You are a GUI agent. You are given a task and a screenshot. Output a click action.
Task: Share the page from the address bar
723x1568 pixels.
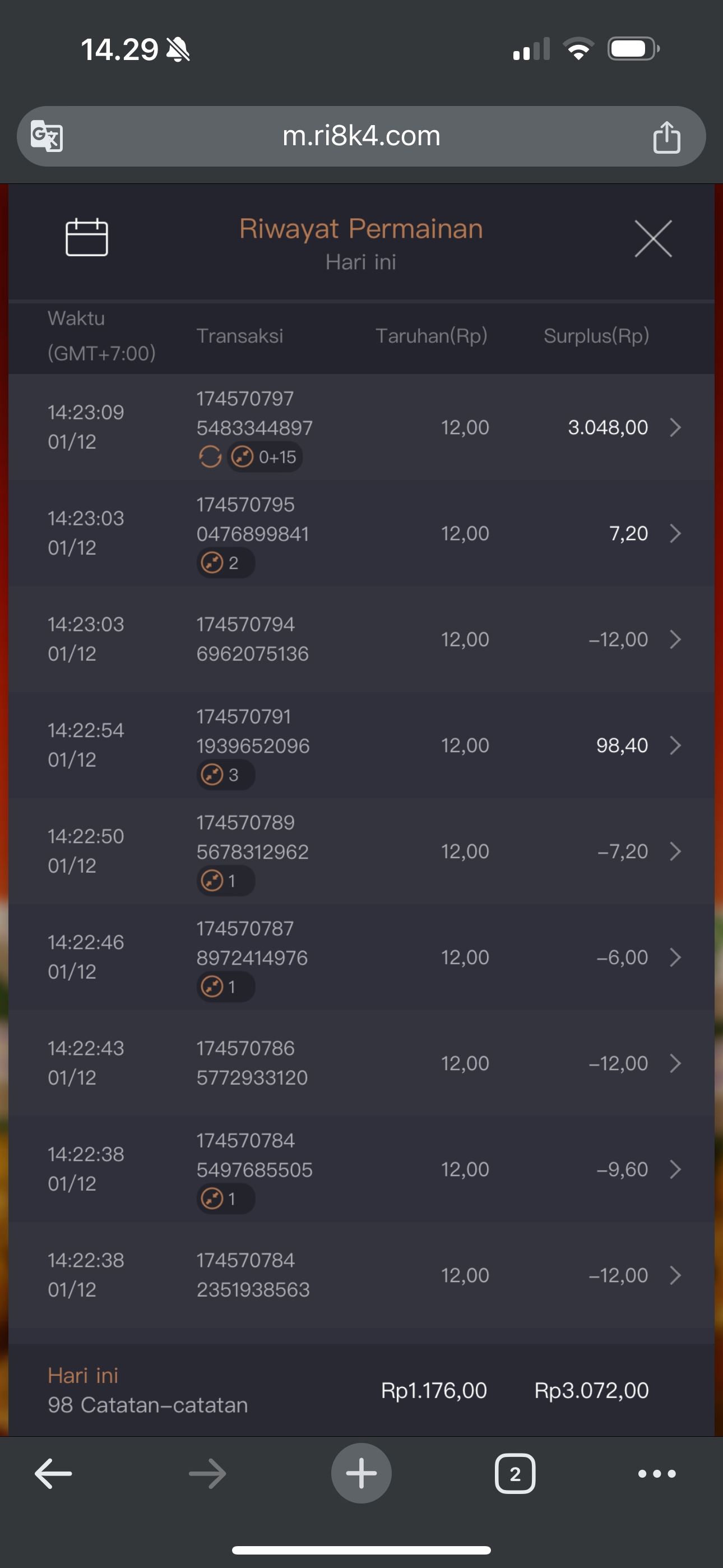[x=666, y=137]
